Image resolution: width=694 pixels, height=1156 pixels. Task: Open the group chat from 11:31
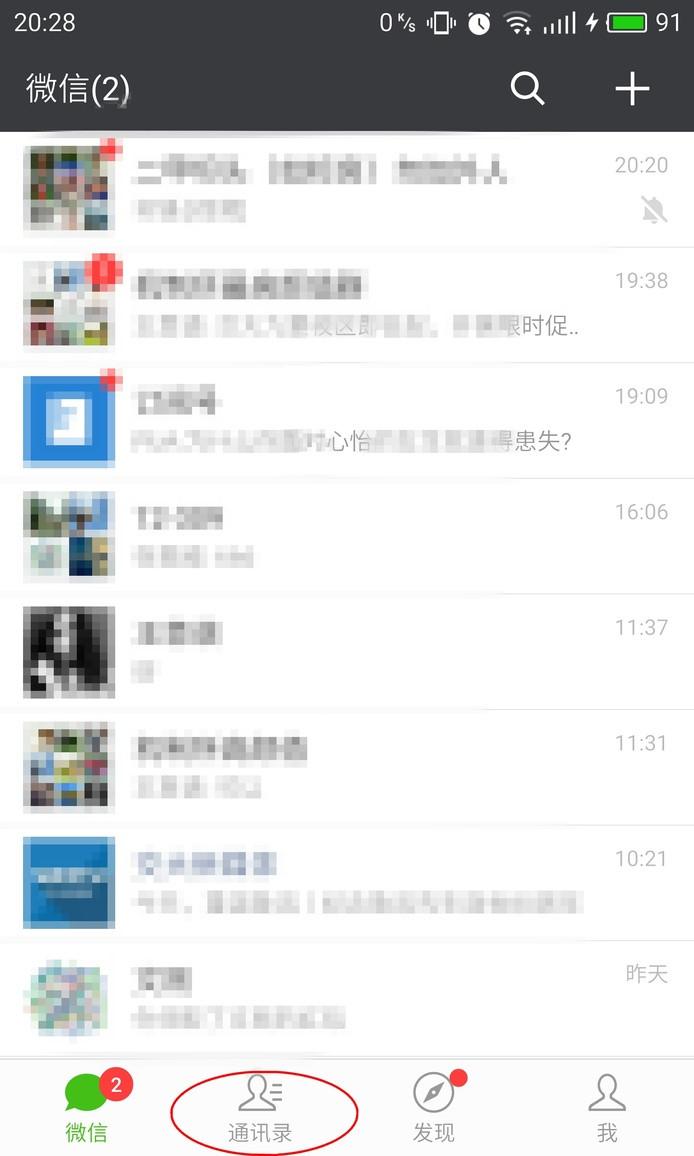click(347, 767)
